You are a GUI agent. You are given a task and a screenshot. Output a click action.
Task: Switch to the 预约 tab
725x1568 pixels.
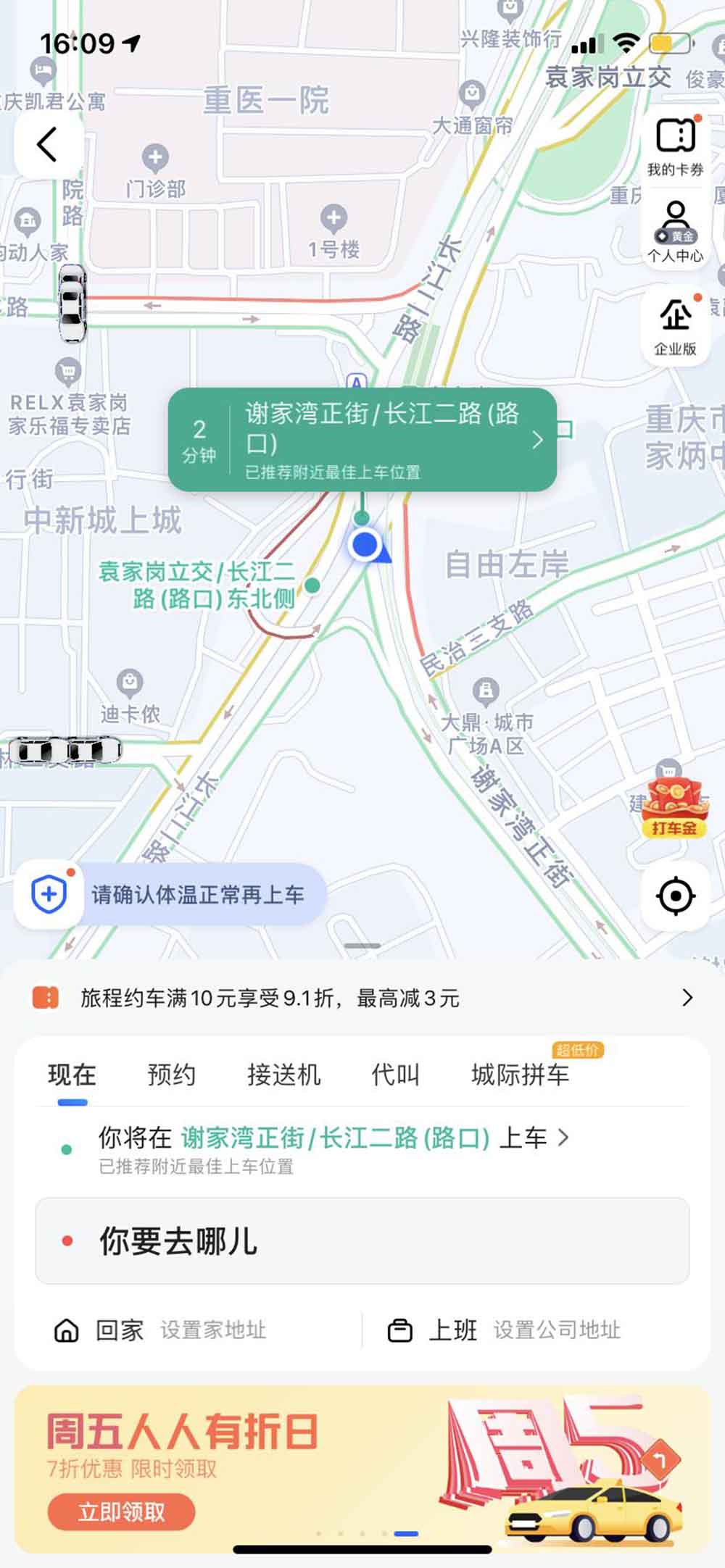(171, 1075)
